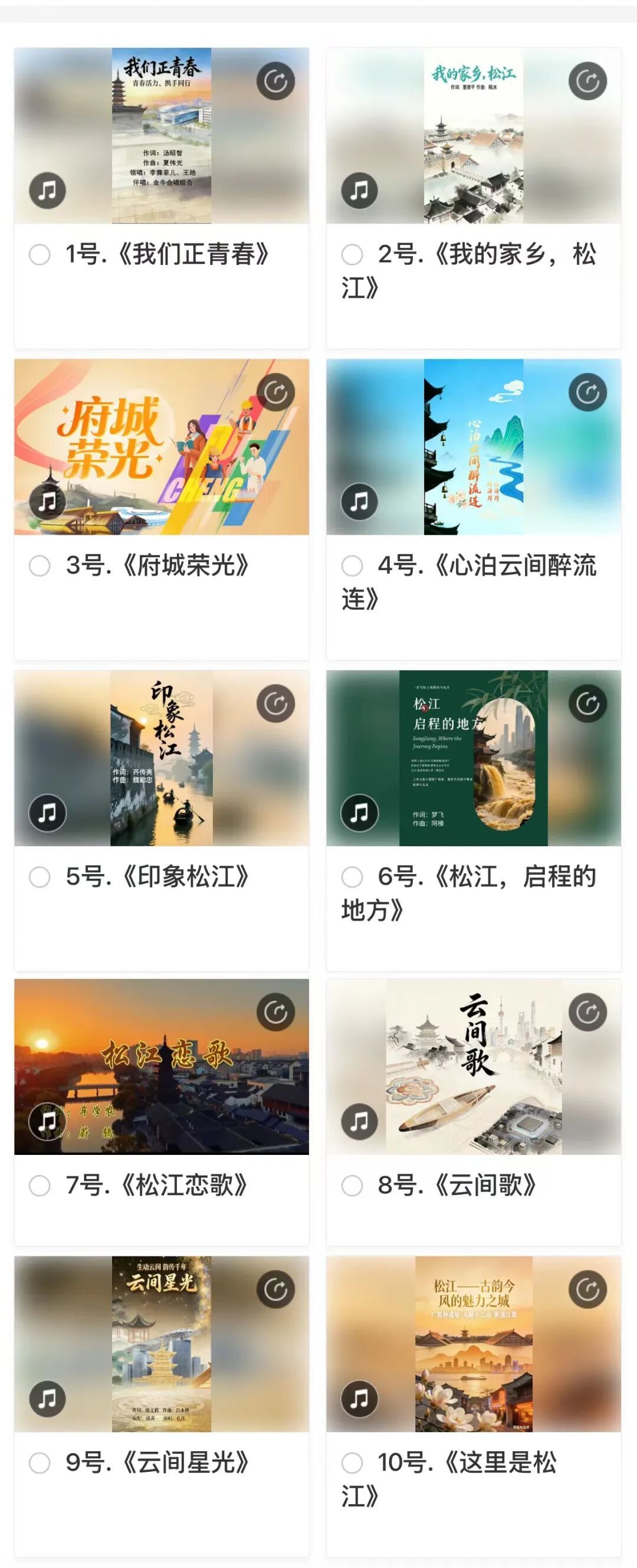Listen to 《松江，启程的地方》 audio

pos(360,813)
